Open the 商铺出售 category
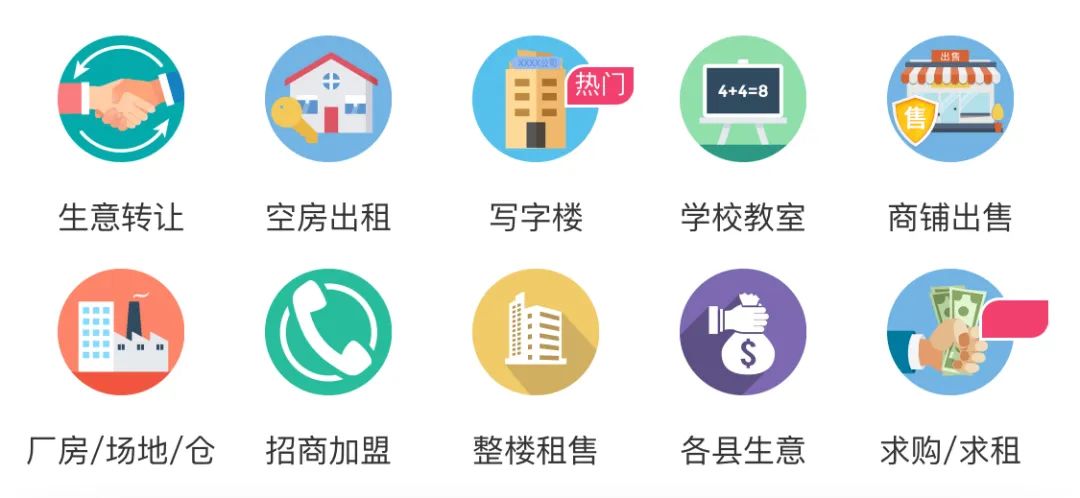The height and width of the screenshot is (498, 1080). [x=950, y=100]
